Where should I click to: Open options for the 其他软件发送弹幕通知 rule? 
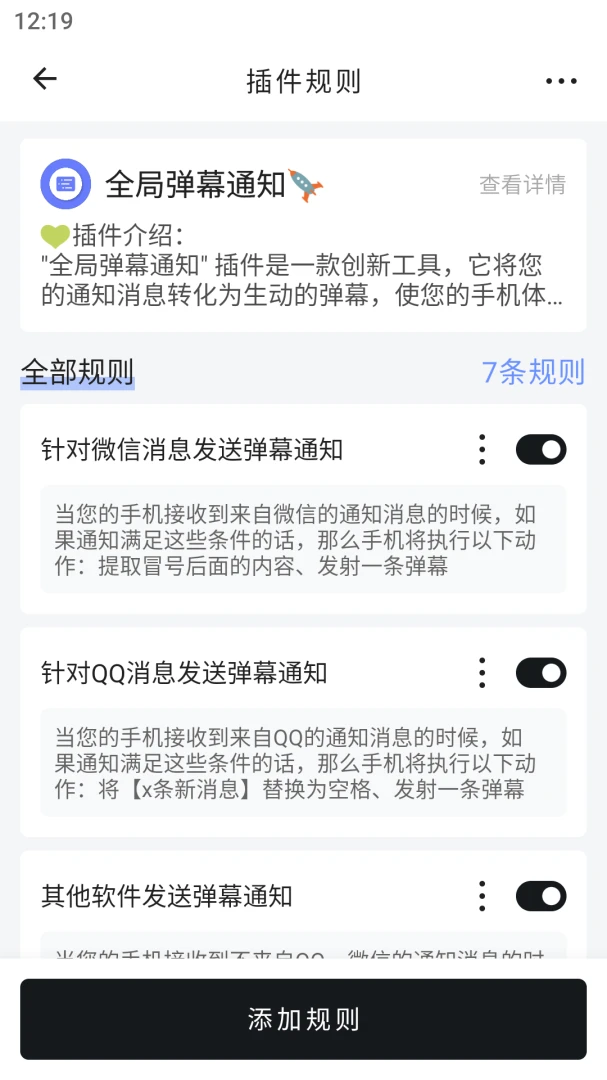point(482,896)
